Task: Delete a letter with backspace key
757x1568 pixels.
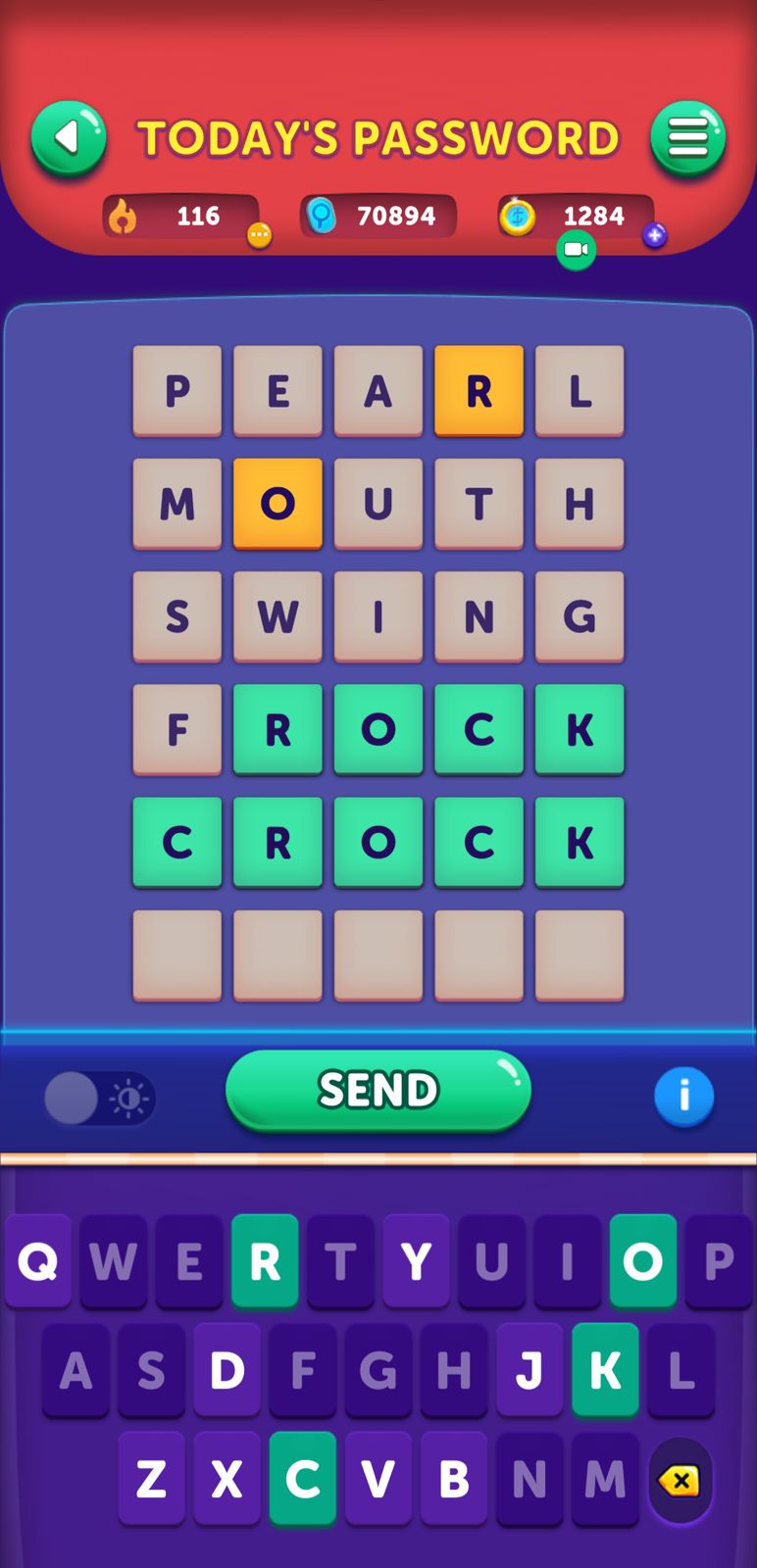Action: (x=680, y=1480)
